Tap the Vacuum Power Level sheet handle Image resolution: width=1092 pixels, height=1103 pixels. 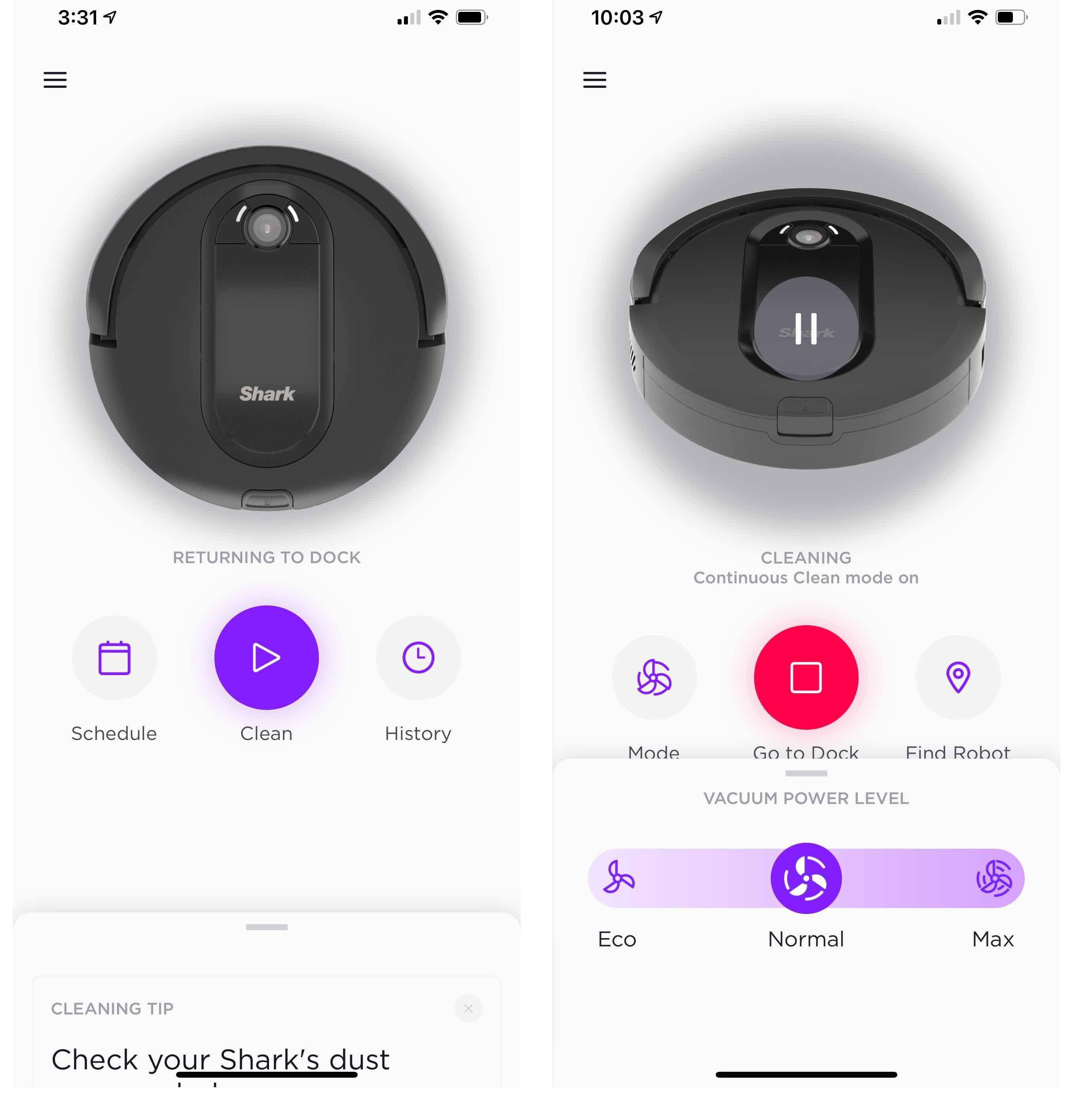point(806,773)
